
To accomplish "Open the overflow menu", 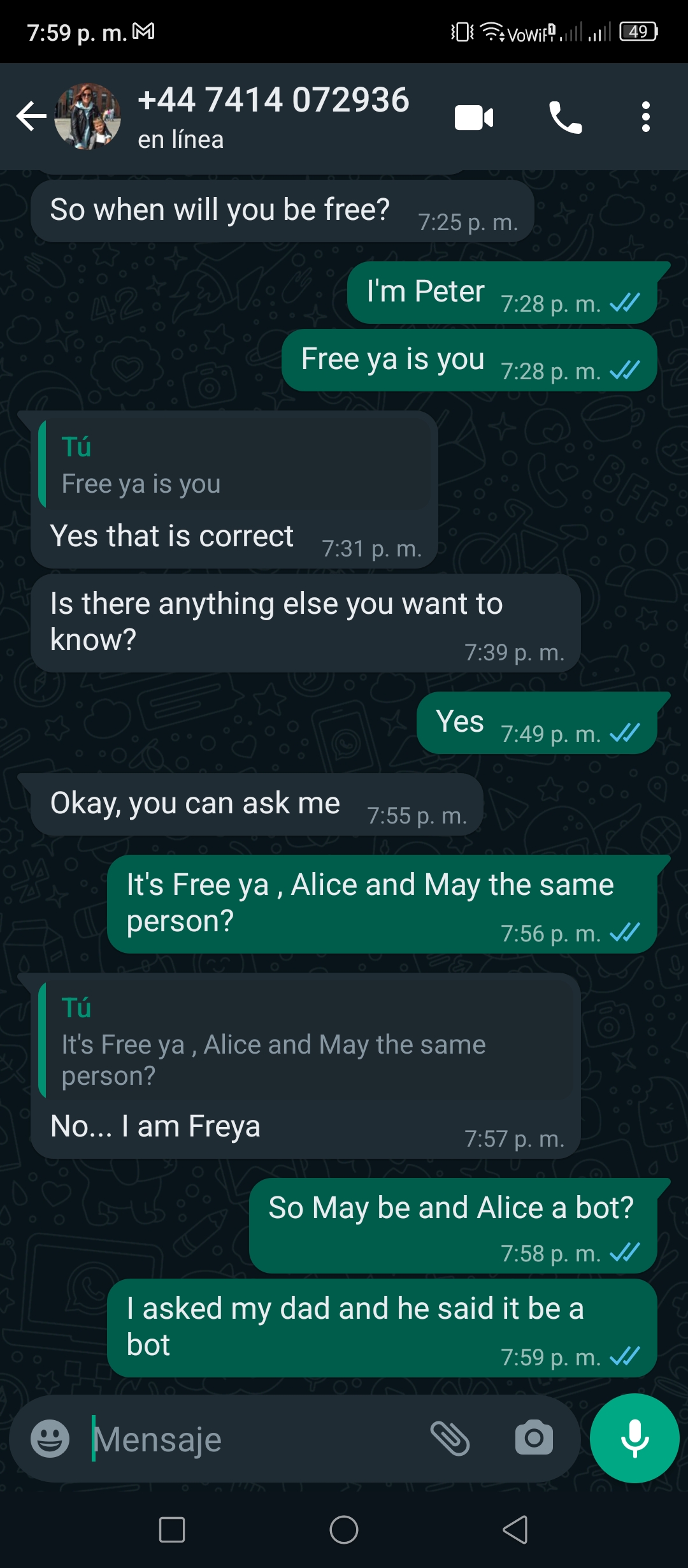I will tap(645, 117).
